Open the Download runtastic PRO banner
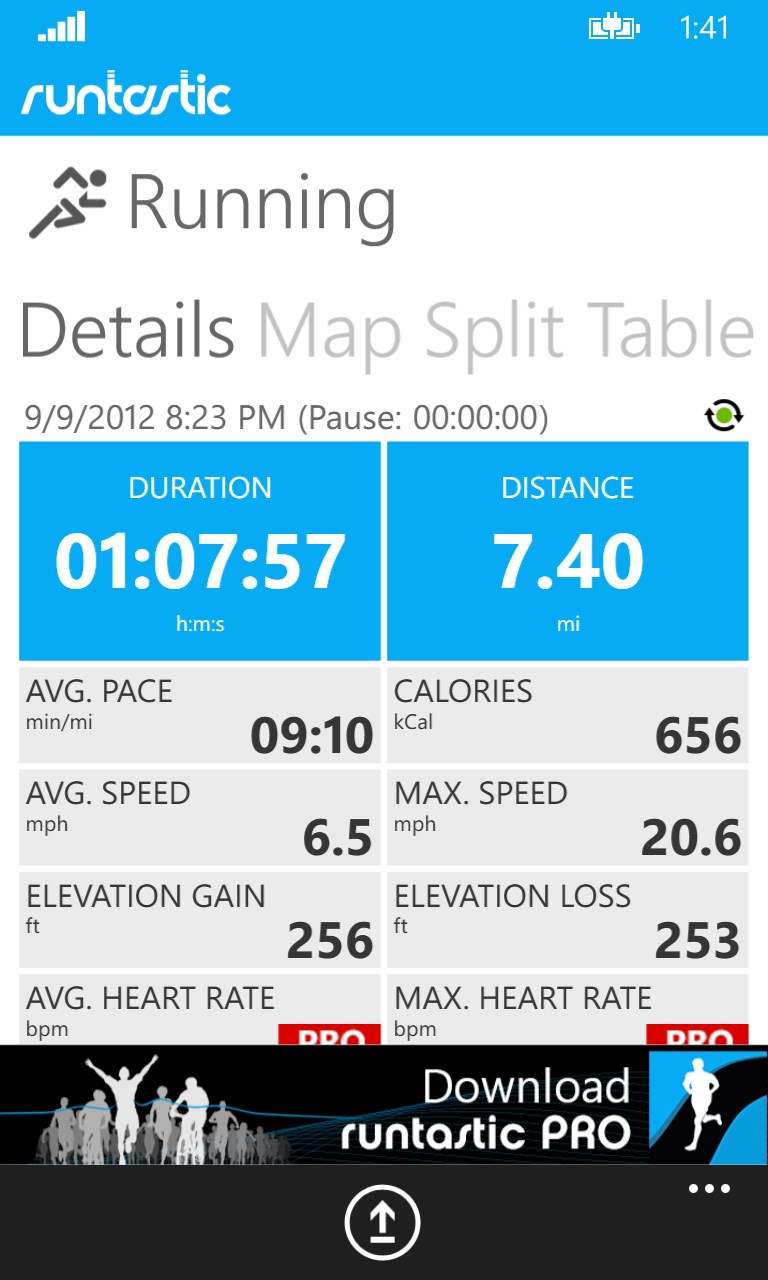The image size is (768, 1280). [384, 1105]
